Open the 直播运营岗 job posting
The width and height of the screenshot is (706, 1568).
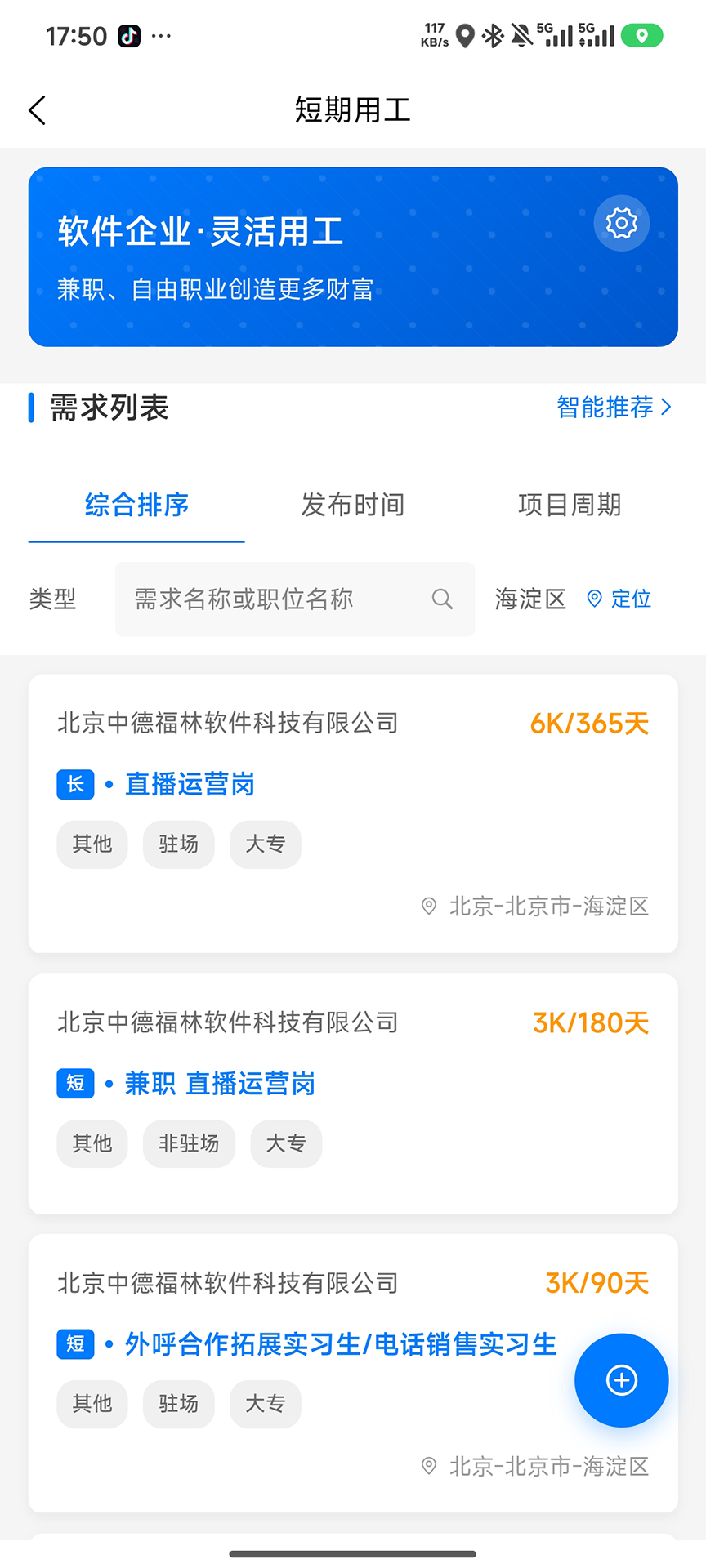point(190,784)
